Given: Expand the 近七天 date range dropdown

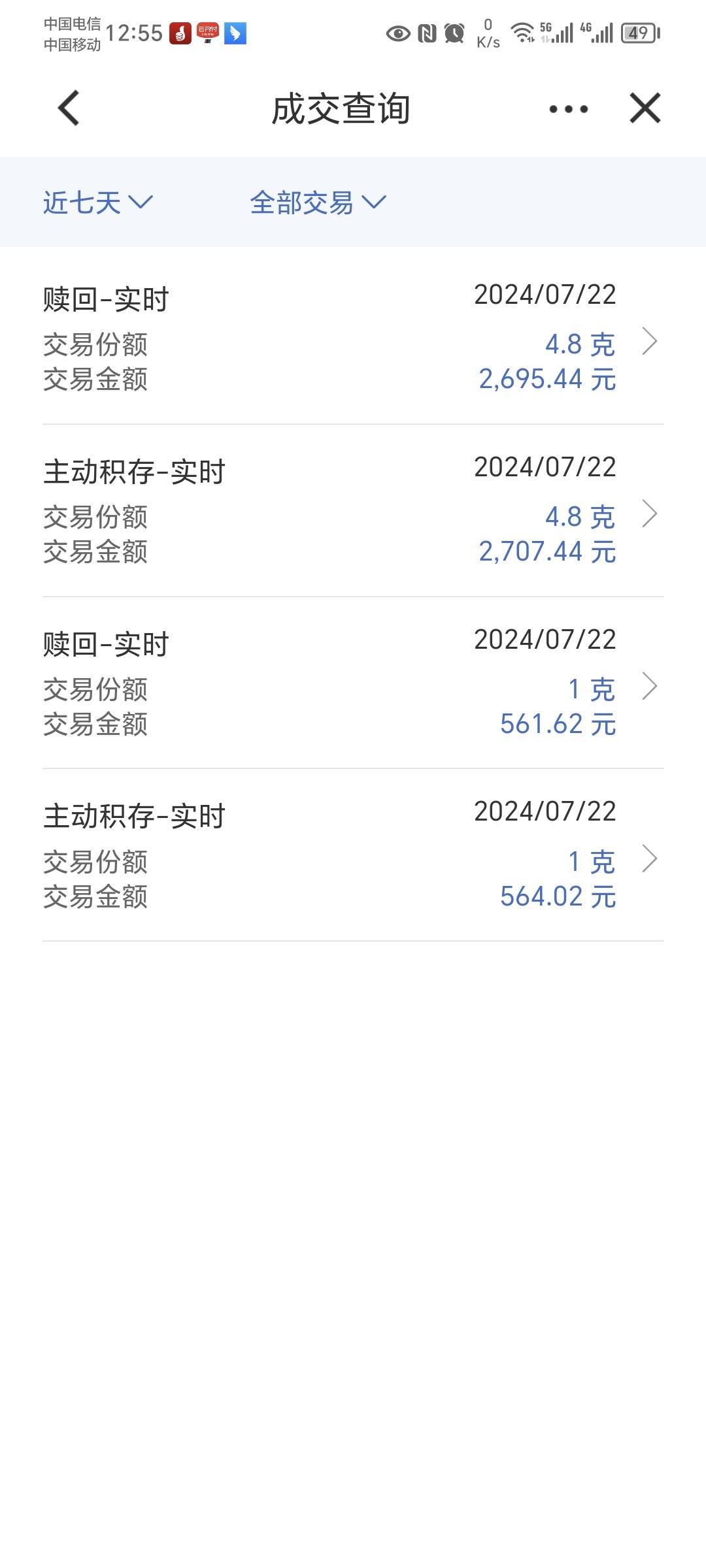Looking at the screenshot, I should point(98,203).
